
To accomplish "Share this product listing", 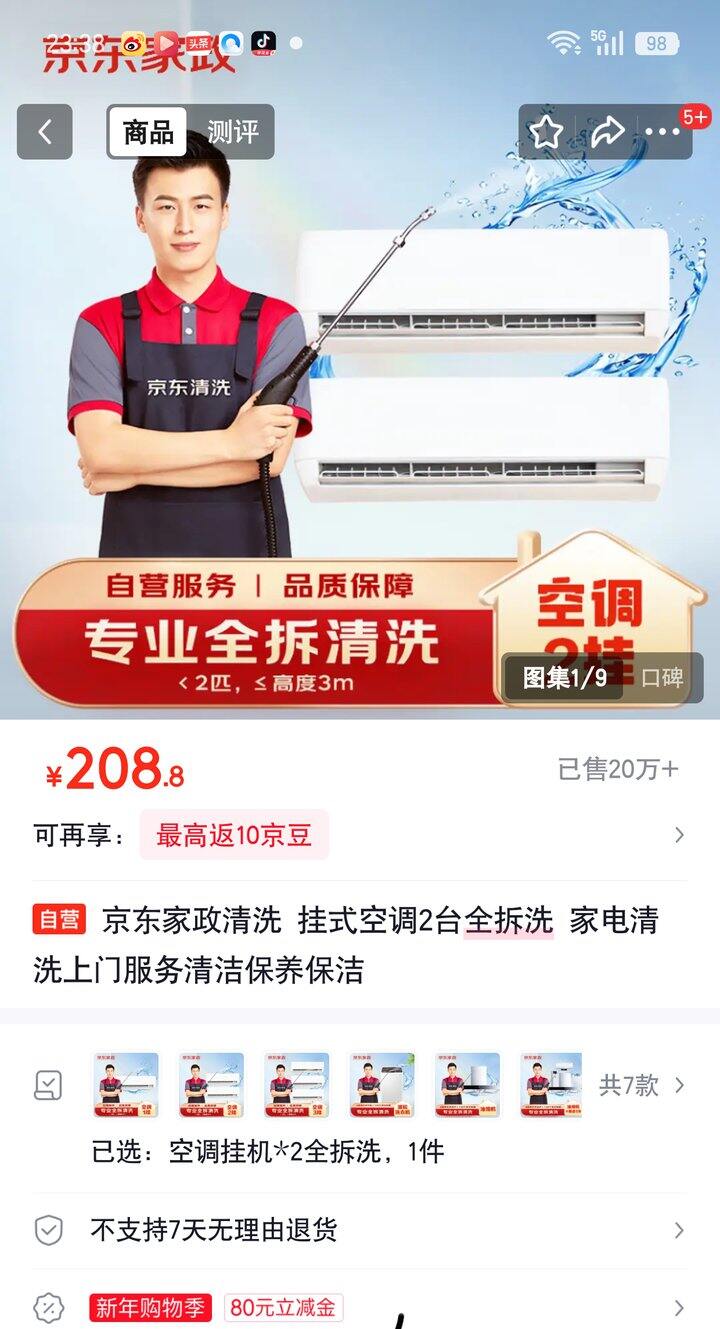I will coord(607,132).
